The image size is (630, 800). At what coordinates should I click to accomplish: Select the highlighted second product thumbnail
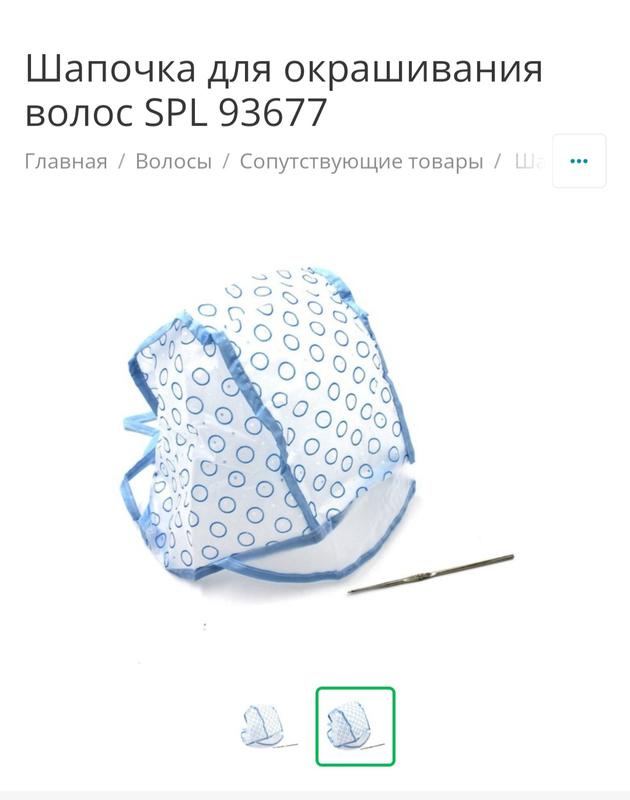pos(355,726)
